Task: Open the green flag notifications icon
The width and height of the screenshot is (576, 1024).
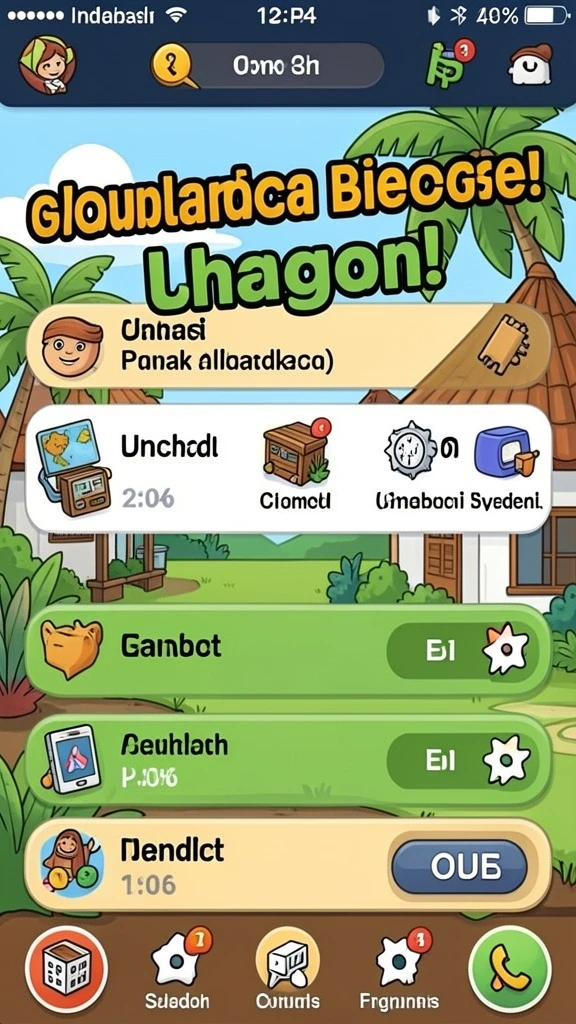Action: (447, 64)
